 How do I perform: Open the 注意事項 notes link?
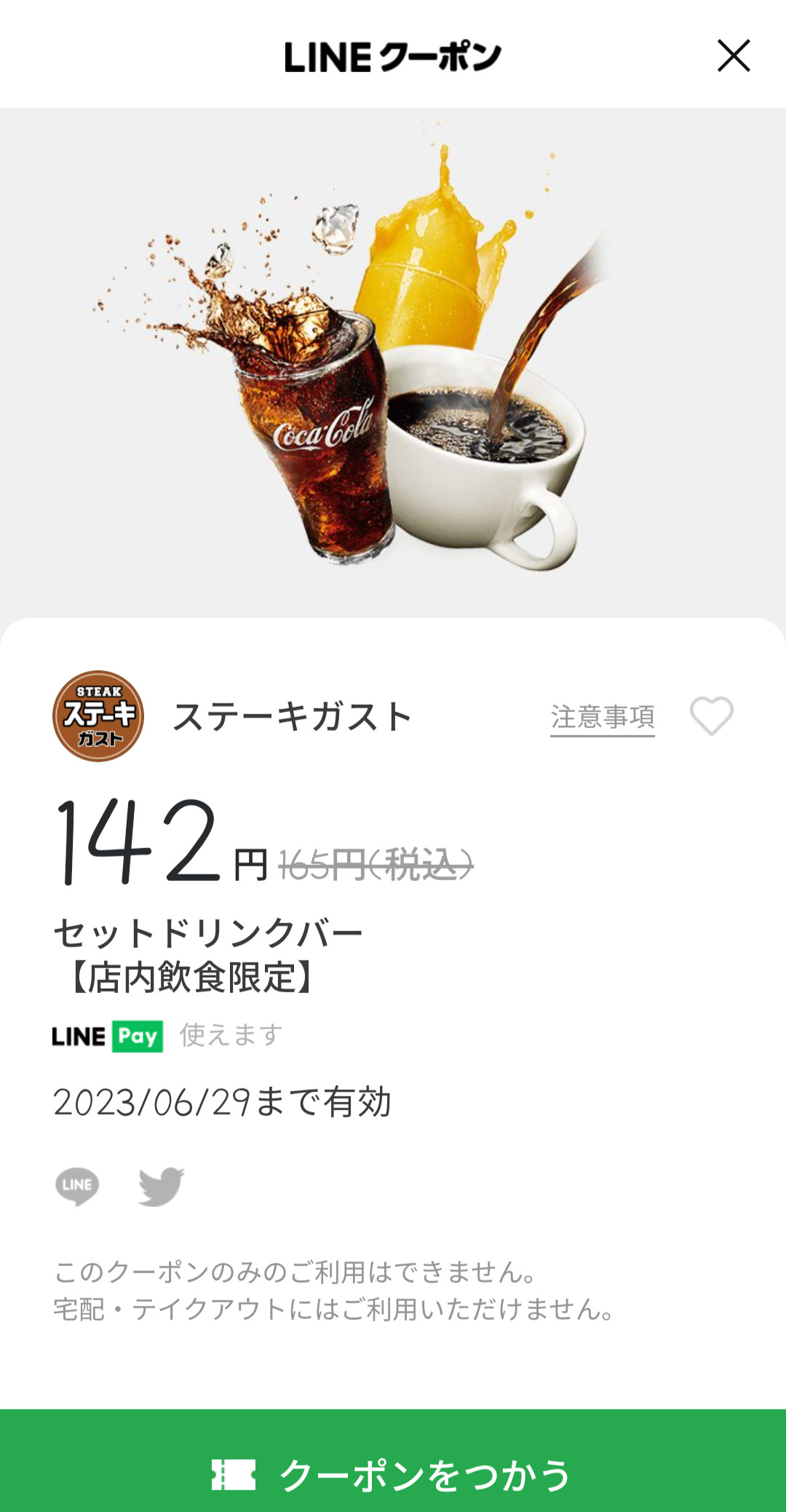[x=602, y=717]
